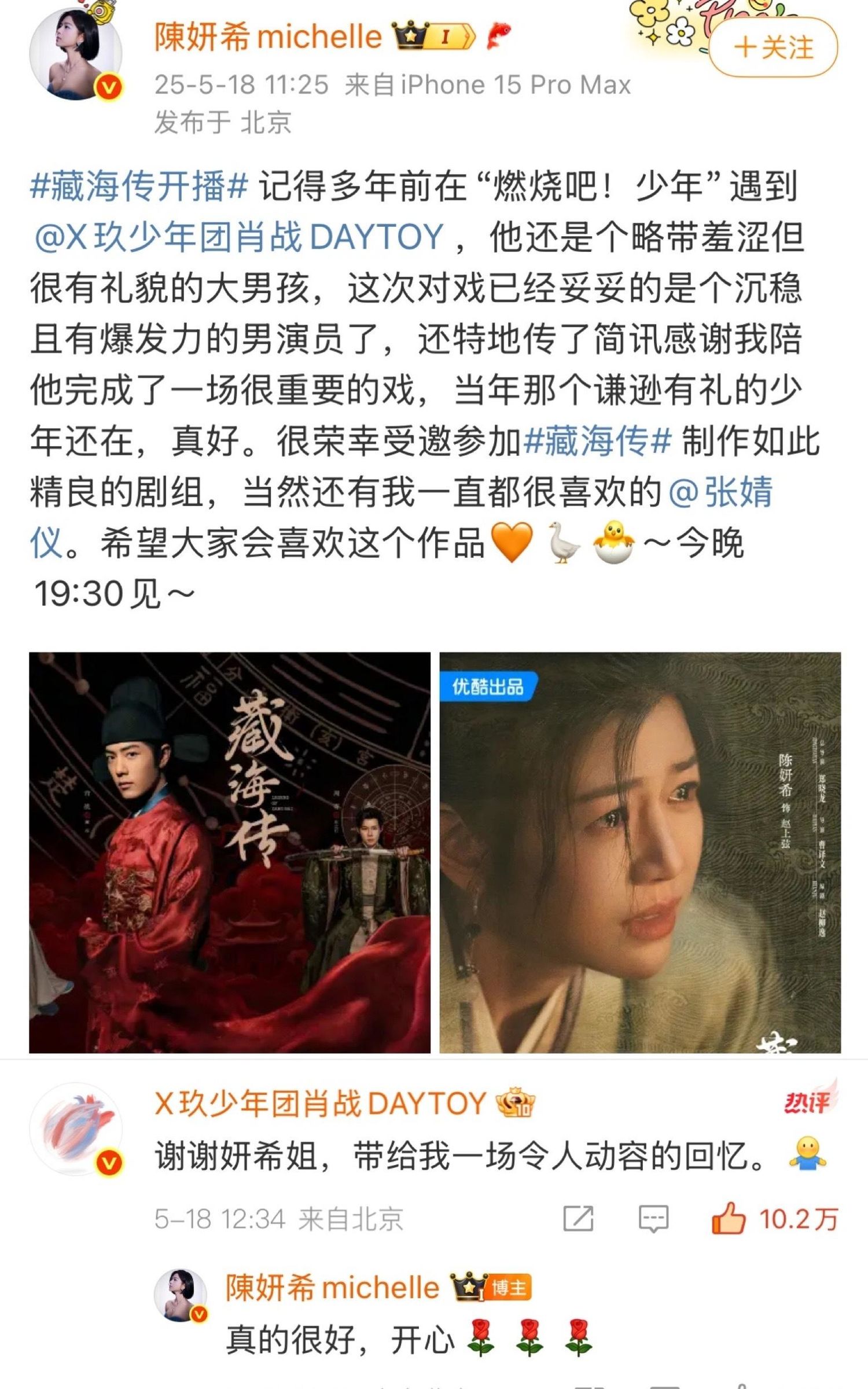Open 陳妍希michelle's name in the reply
Screen dimensions: 868x1389
pyautogui.click(x=332, y=1288)
